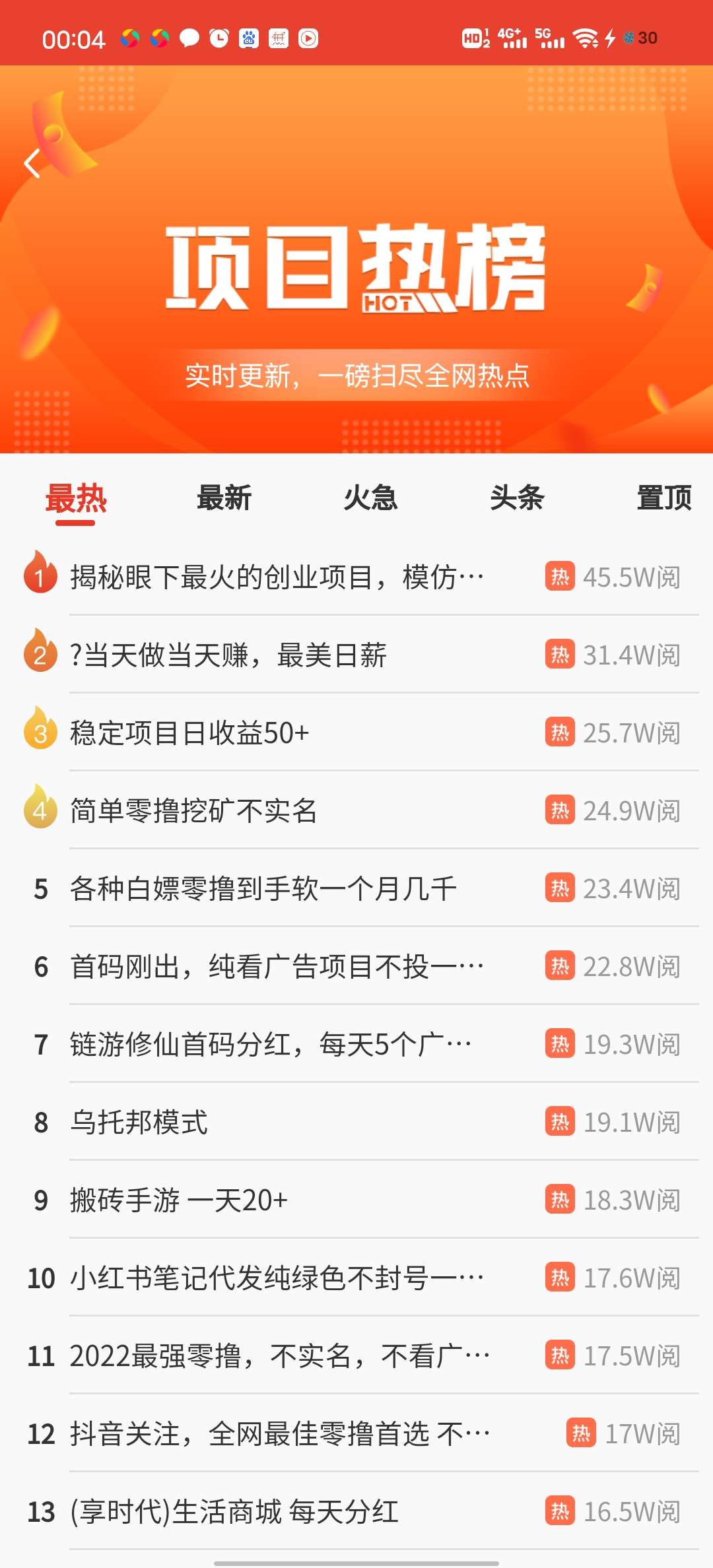
Task: Select the 最热 tab
Action: pos(76,499)
